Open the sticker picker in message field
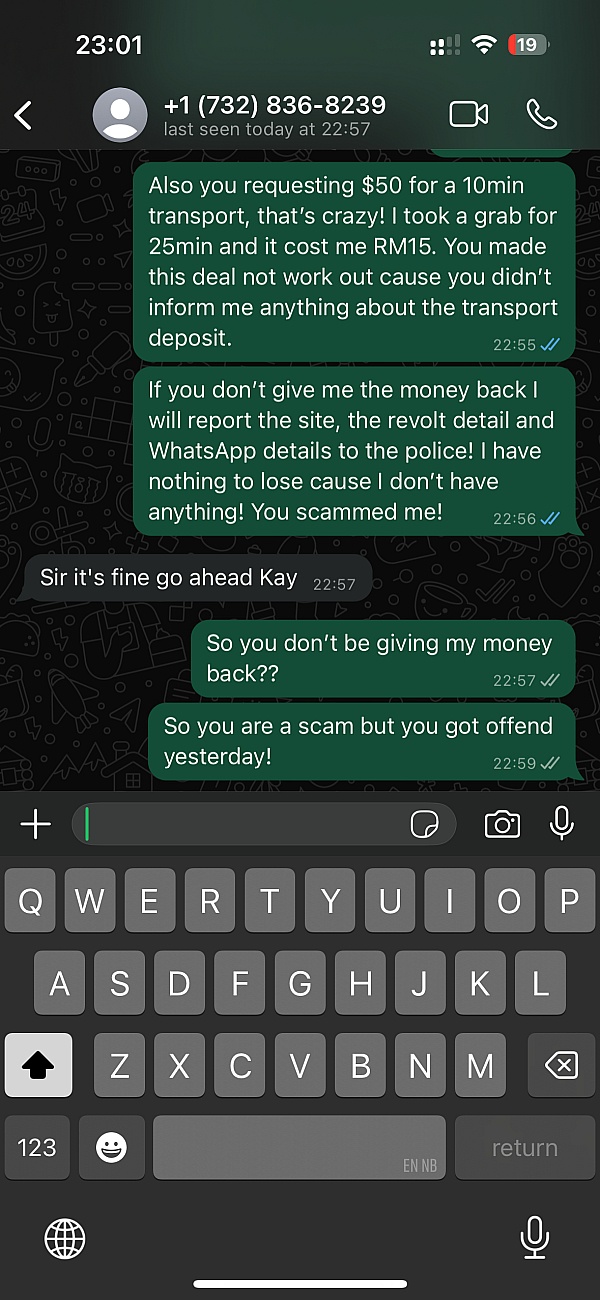 (x=425, y=824)
